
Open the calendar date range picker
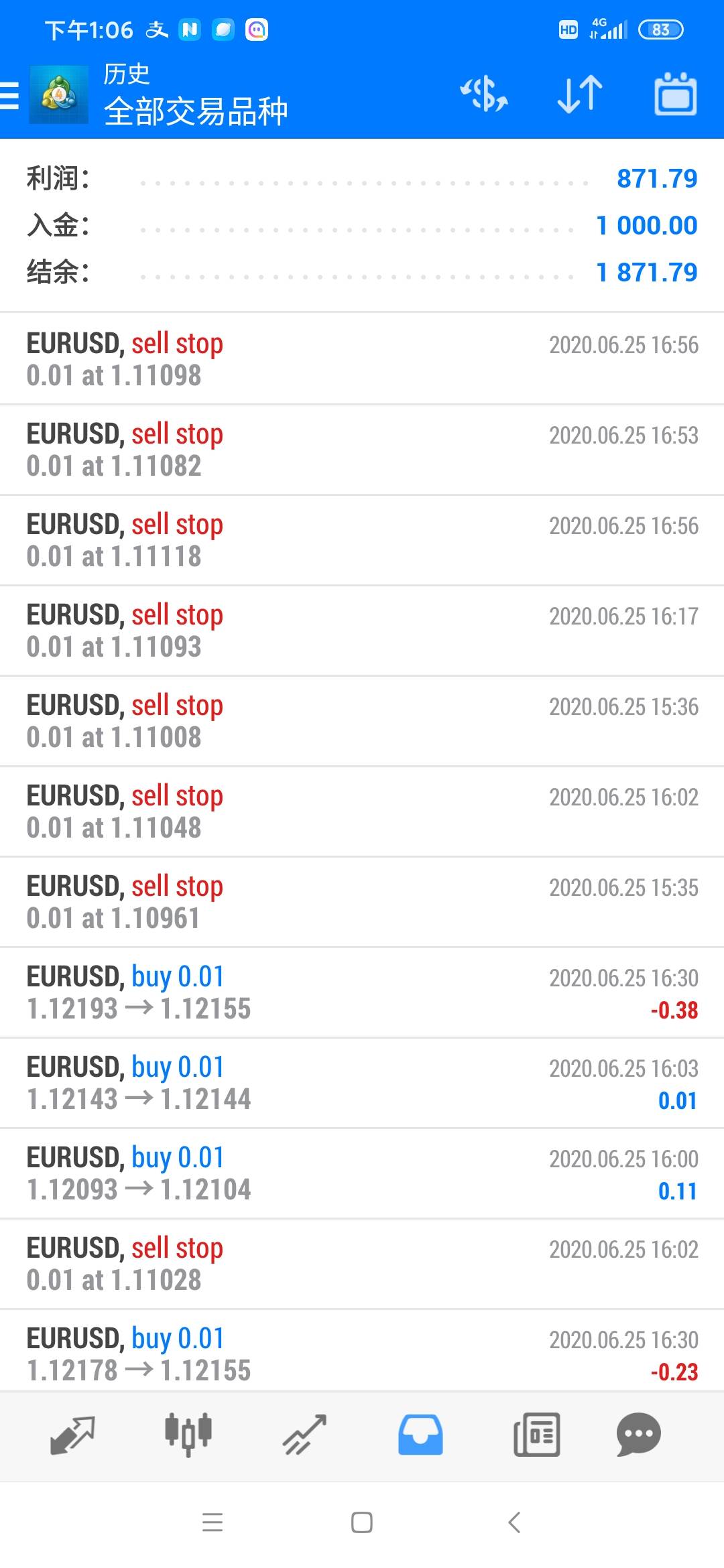point(676,94)
